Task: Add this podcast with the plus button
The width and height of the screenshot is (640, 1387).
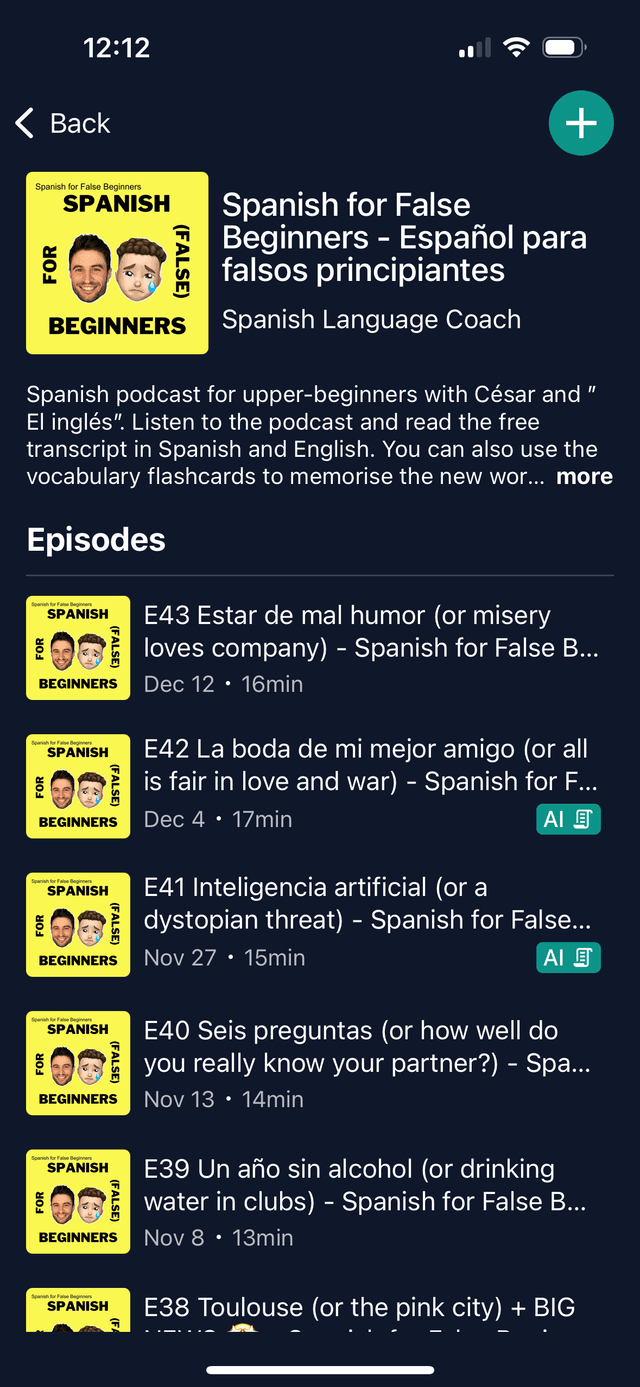Action: pyautogui.click(x=581, y=123)
